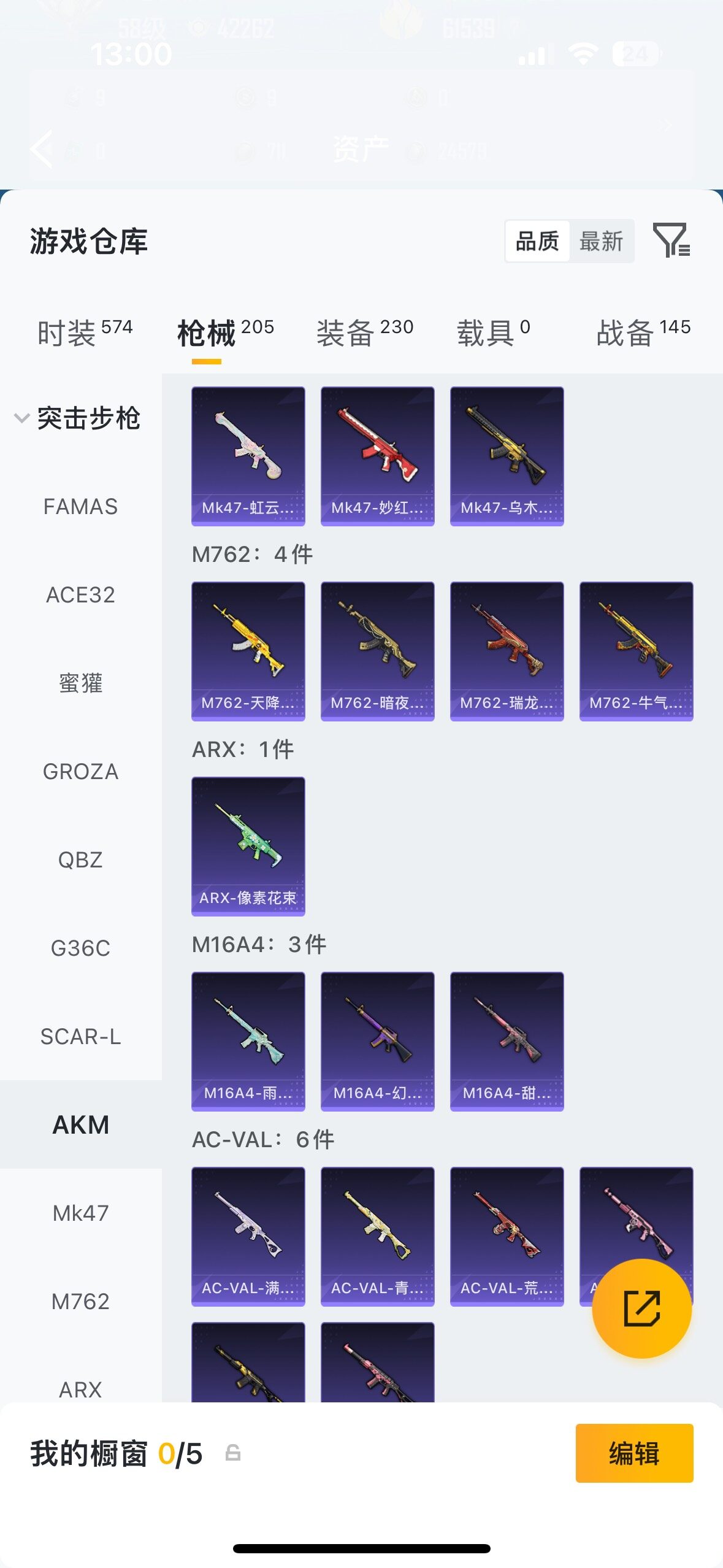Tap the orange share floating button
The height and width of the screenshot is (1568, 723).
coord(641,1309)
